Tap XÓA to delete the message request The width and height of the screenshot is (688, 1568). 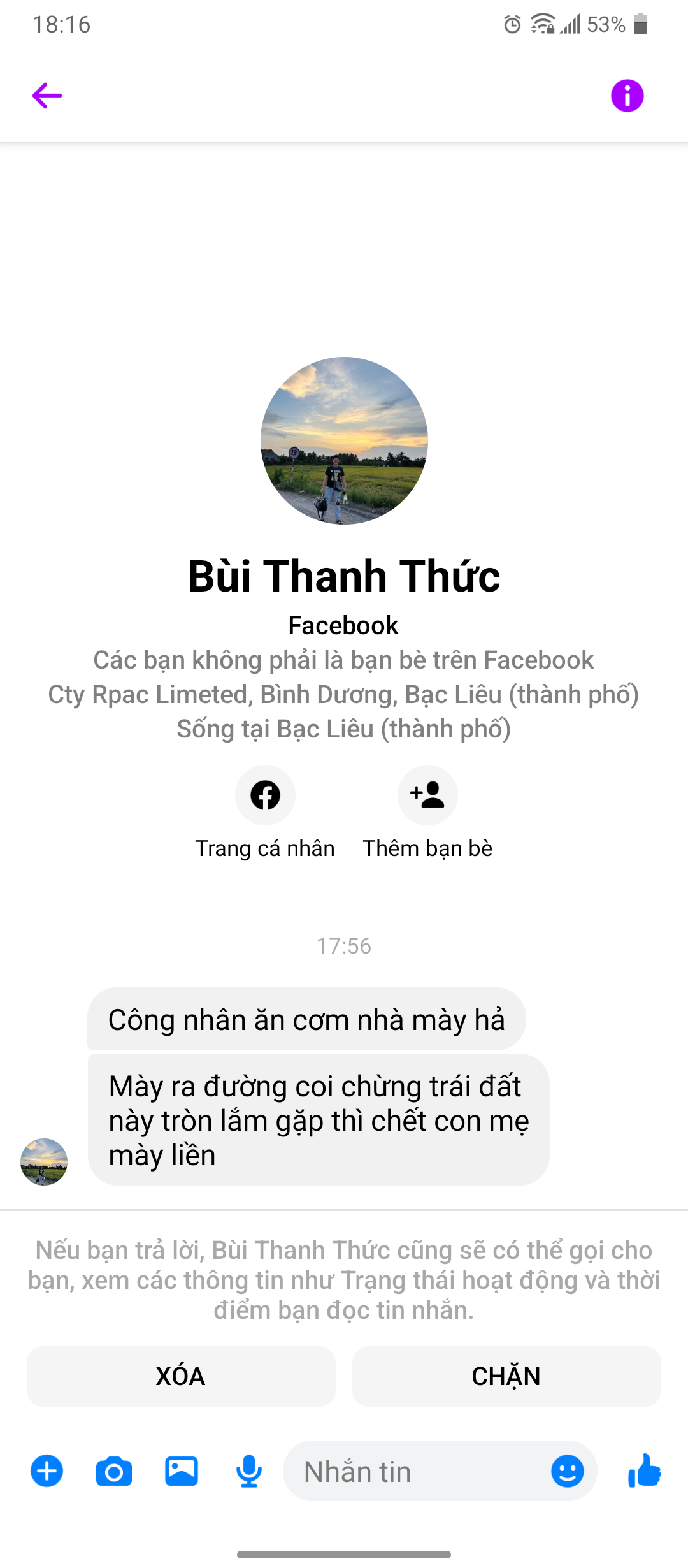[x=181, y=1376]
